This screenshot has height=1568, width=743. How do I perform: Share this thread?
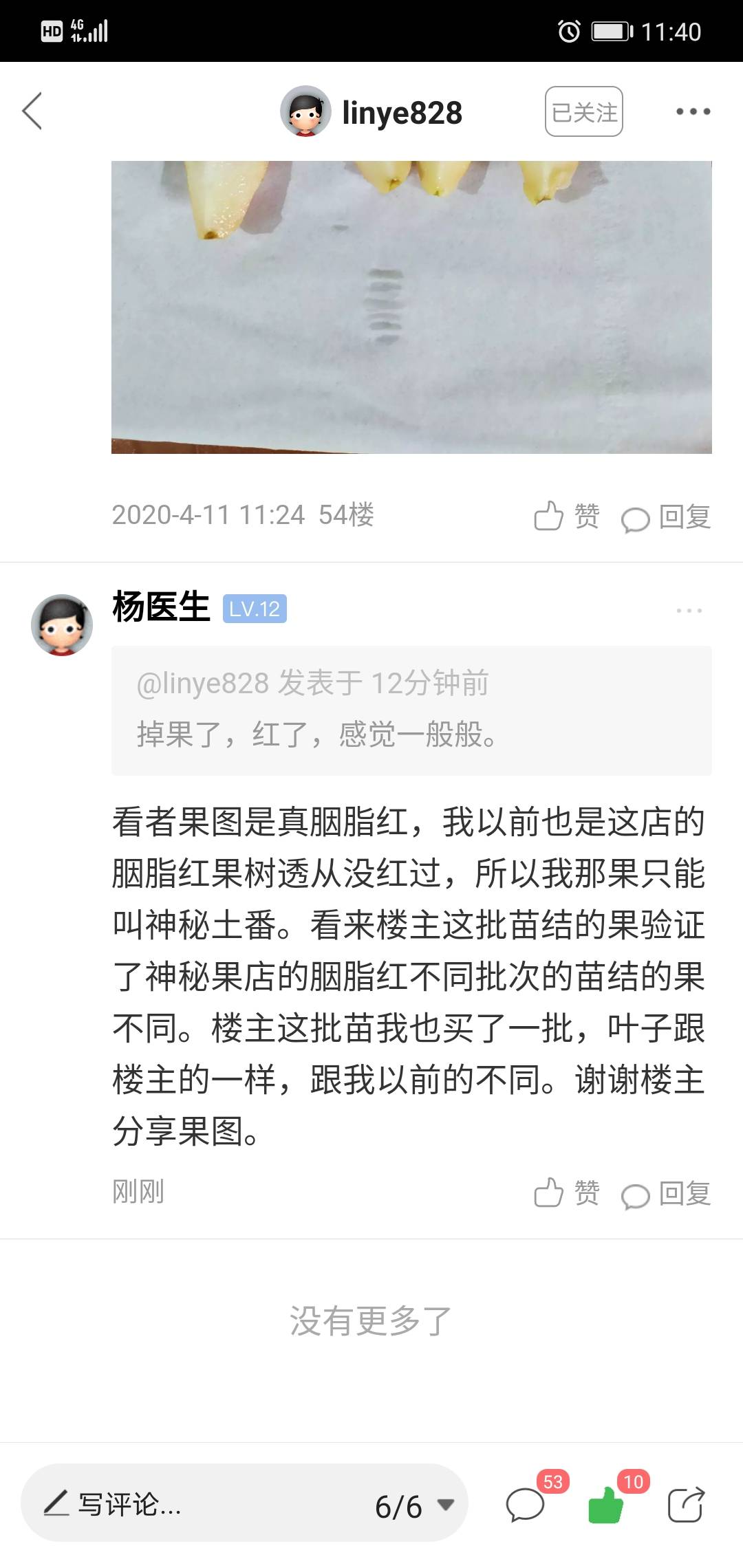[687, 1505]
